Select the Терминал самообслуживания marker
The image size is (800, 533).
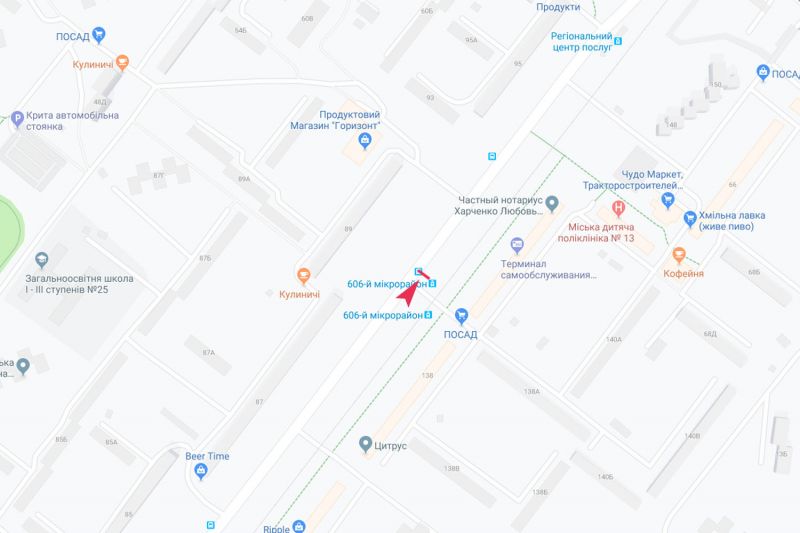(x=517, y=245)
